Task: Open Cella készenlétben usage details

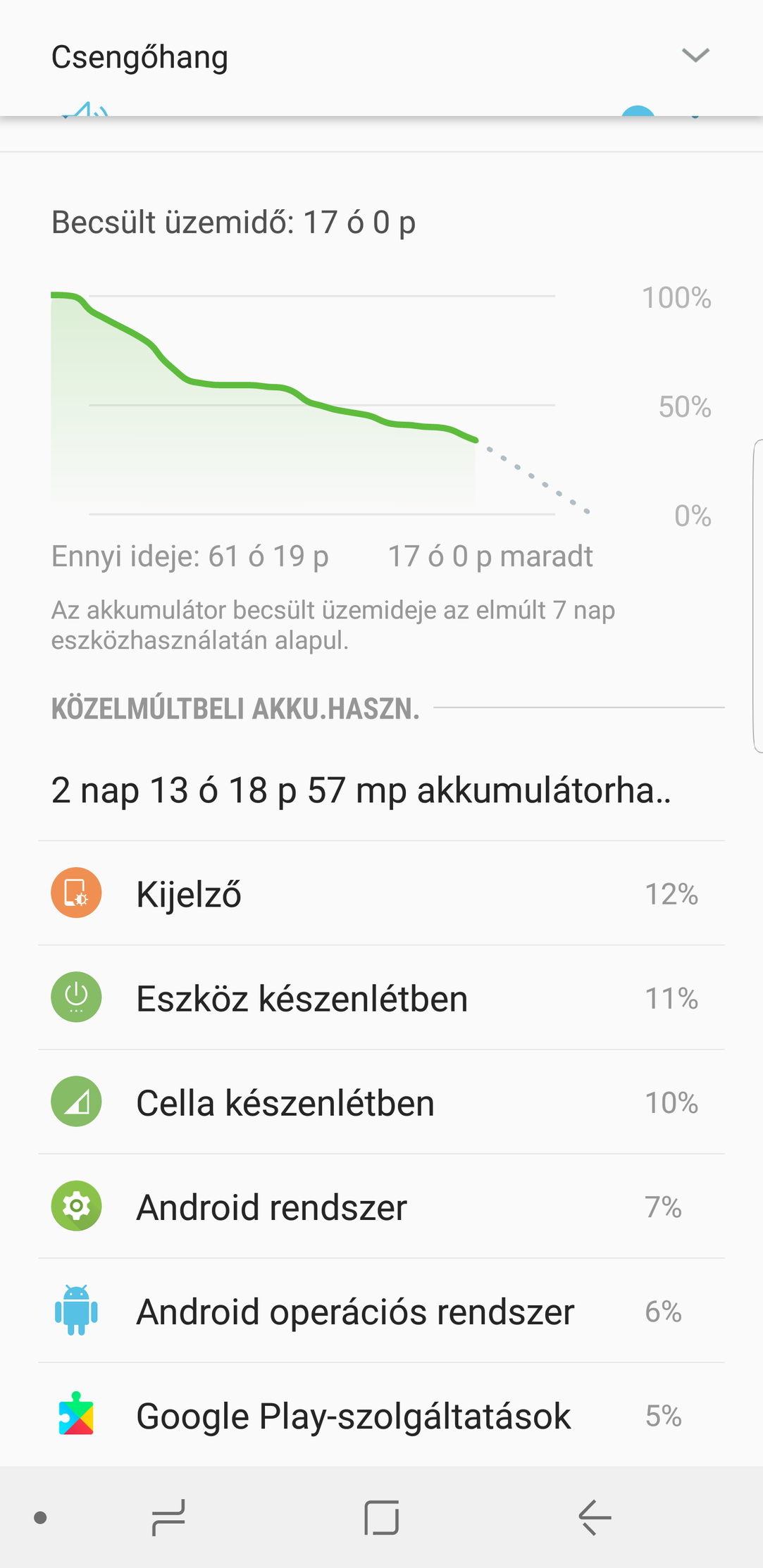Action: pos(381,1102)
